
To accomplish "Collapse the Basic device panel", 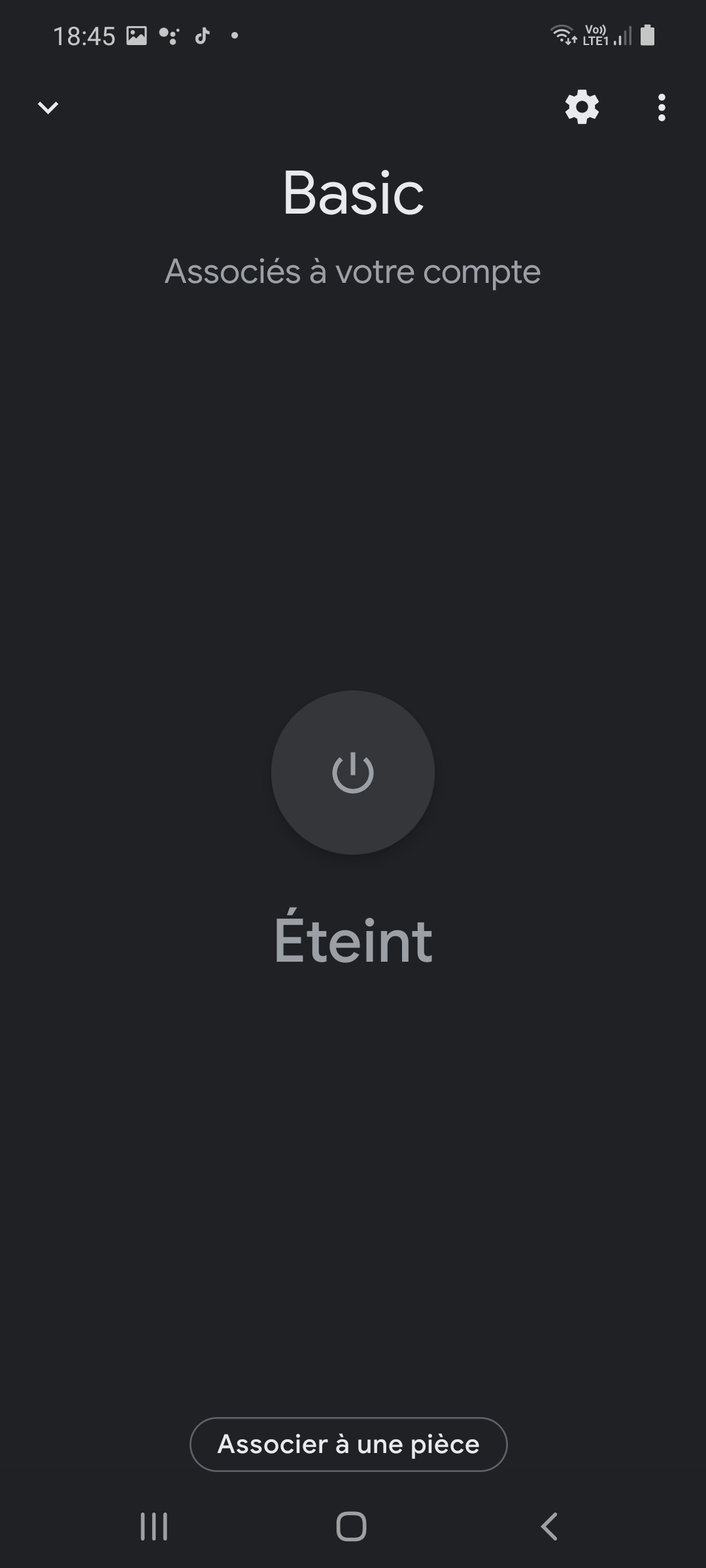I will [x=48, y=107].
